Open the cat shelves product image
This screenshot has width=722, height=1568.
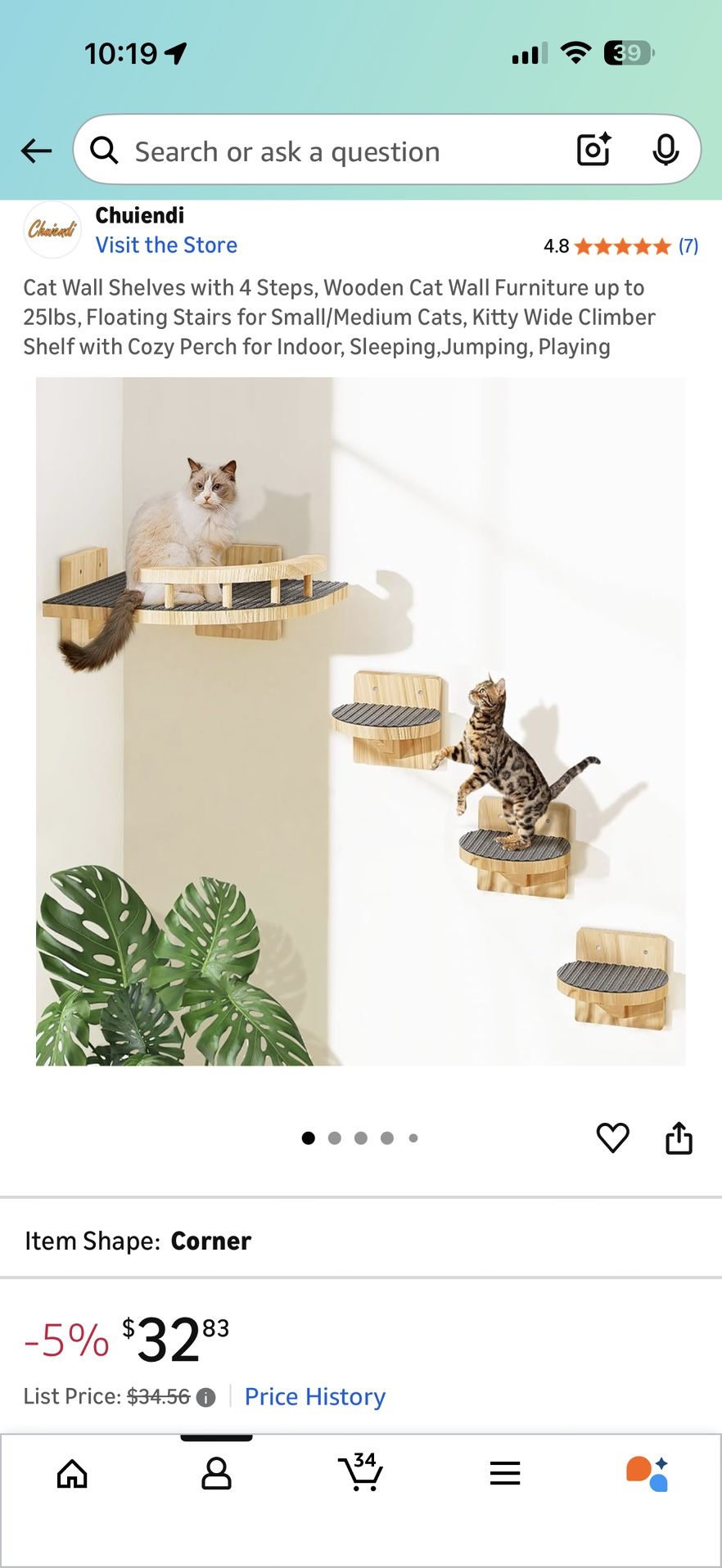(361, 721)
